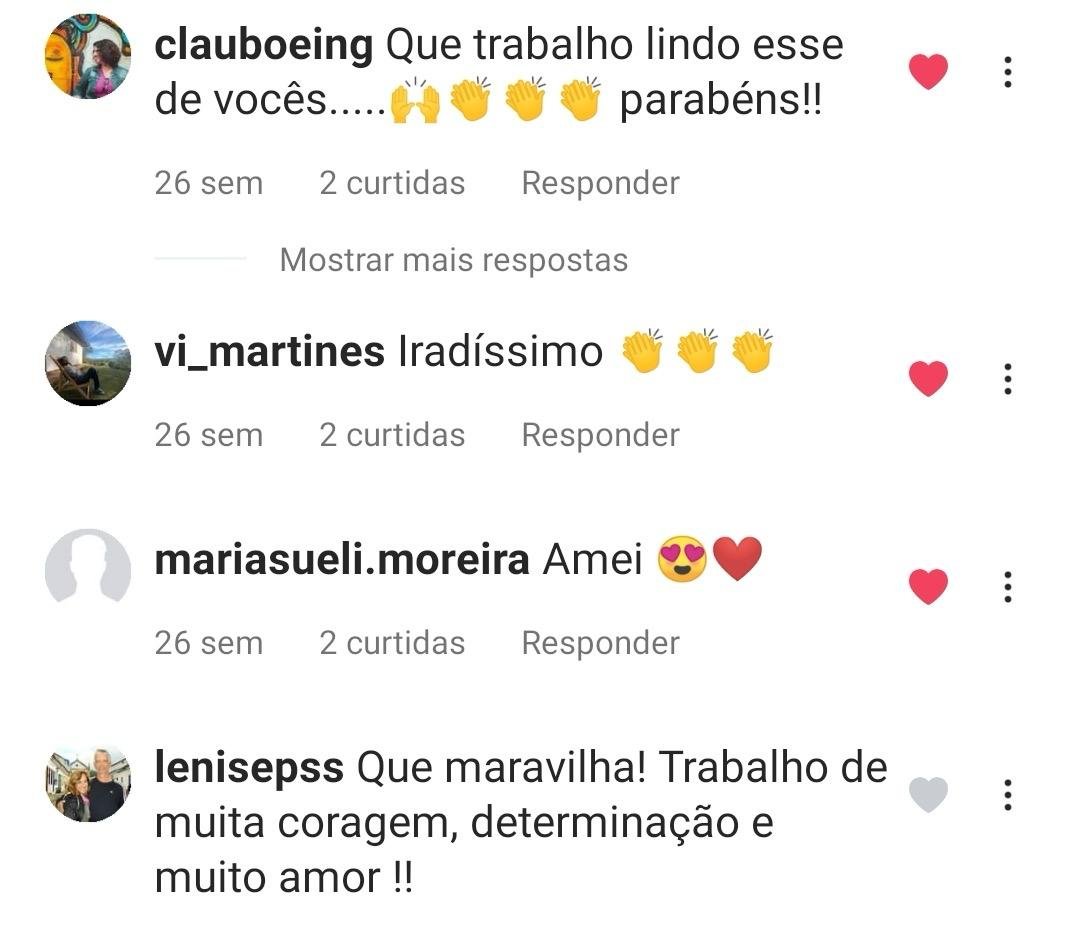Open overflow menu on lenisepss's comment
Screen dimensions: 1080x926
tap(1007, 794)
